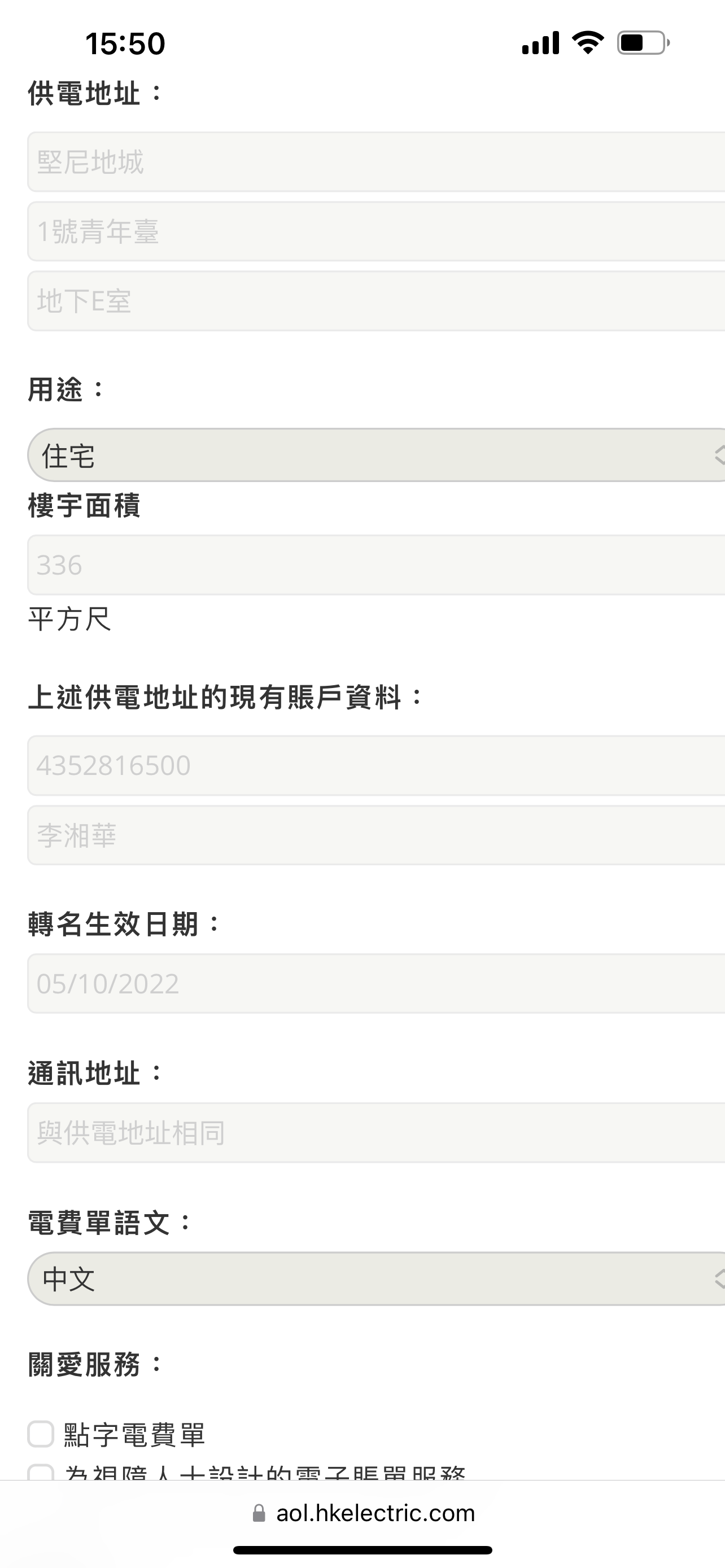The height and width of the screenshot is (1568, 725).
Task: Tap the 通訊地址 field
Action: coord(376,1133)
